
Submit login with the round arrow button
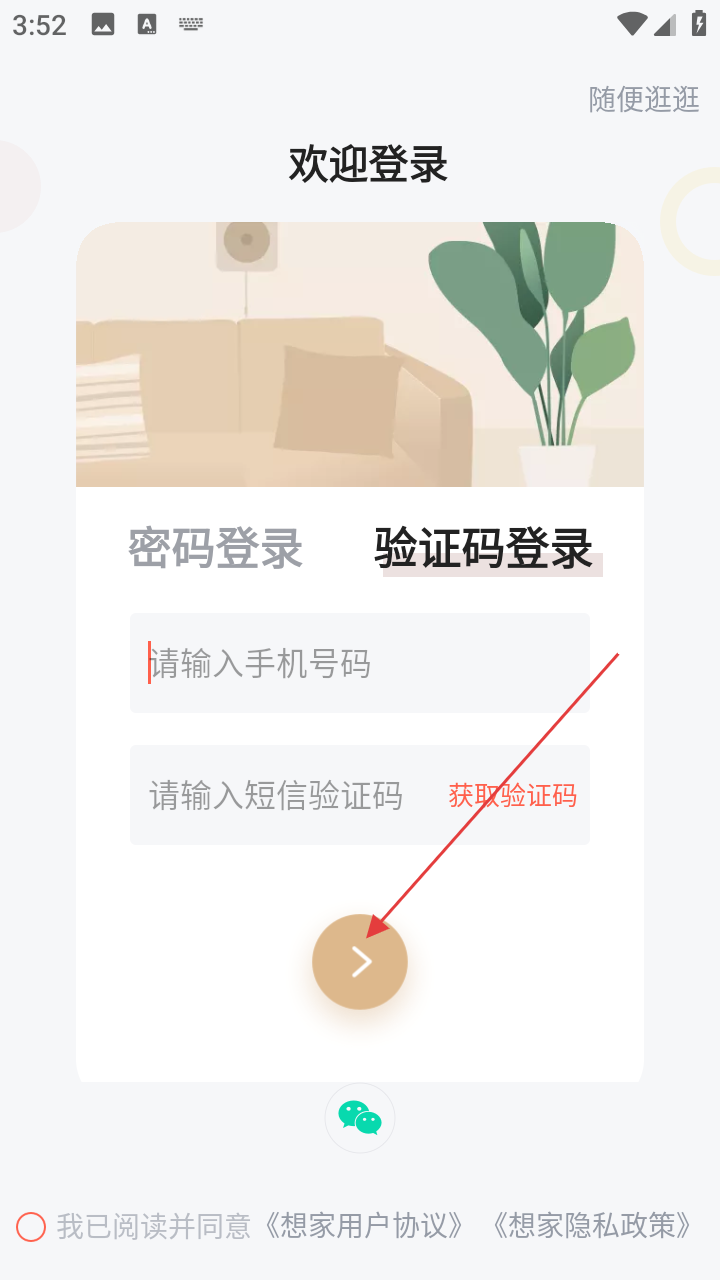(360, 962)
